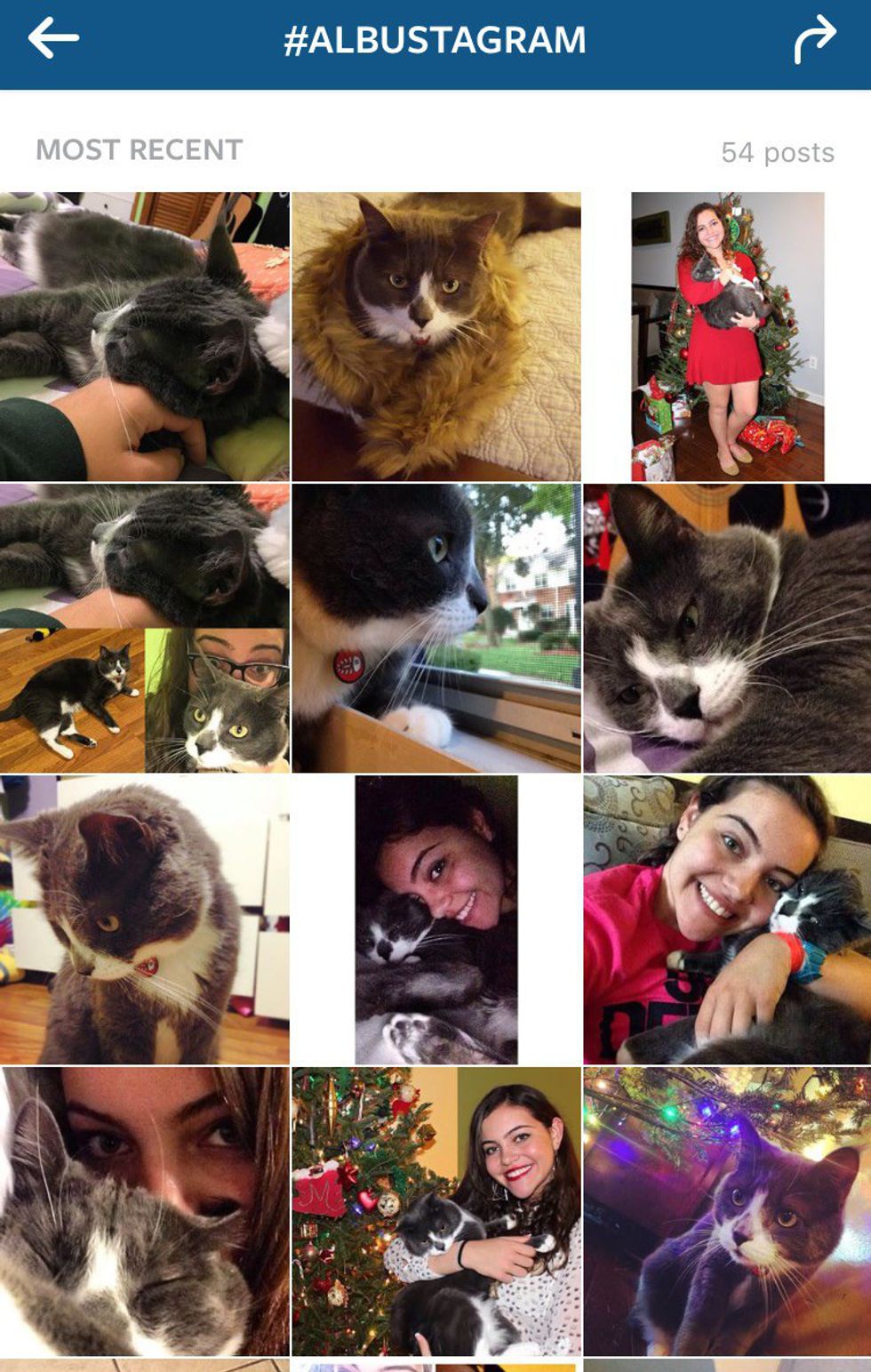Screen dimensions: 871x1372
Task: Open the woman in red dress photo
Action: click(727, 336)
